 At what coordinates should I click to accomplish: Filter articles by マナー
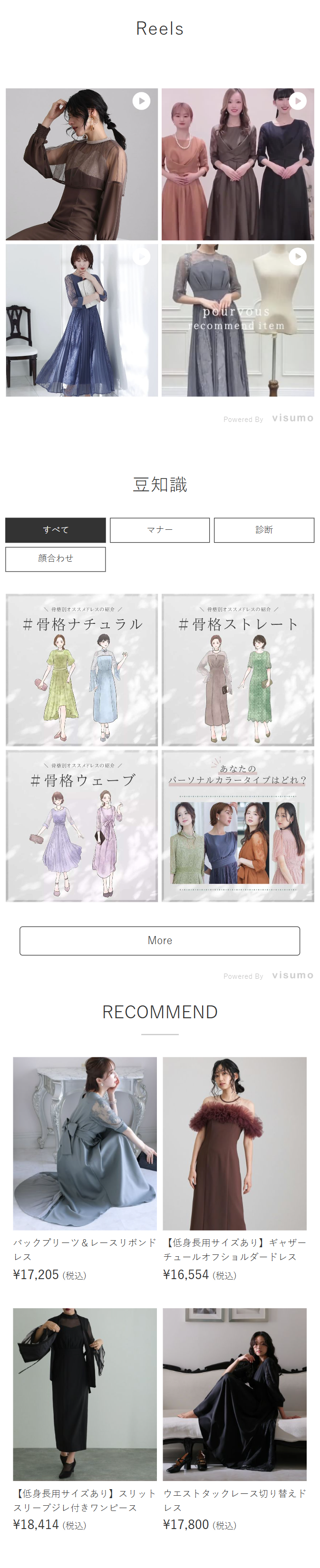pyautogui.click(x=160, y=530)
